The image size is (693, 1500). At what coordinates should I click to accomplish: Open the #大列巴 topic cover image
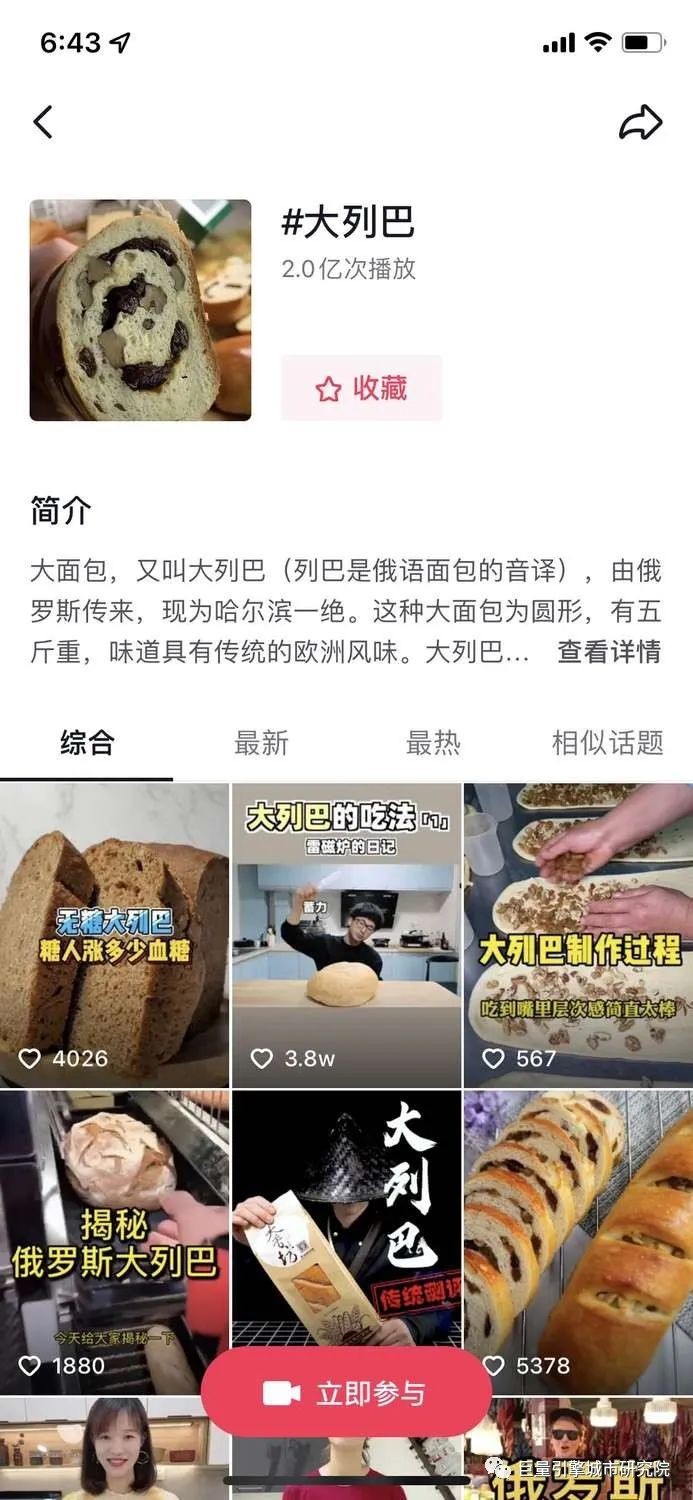click(140, 310)
